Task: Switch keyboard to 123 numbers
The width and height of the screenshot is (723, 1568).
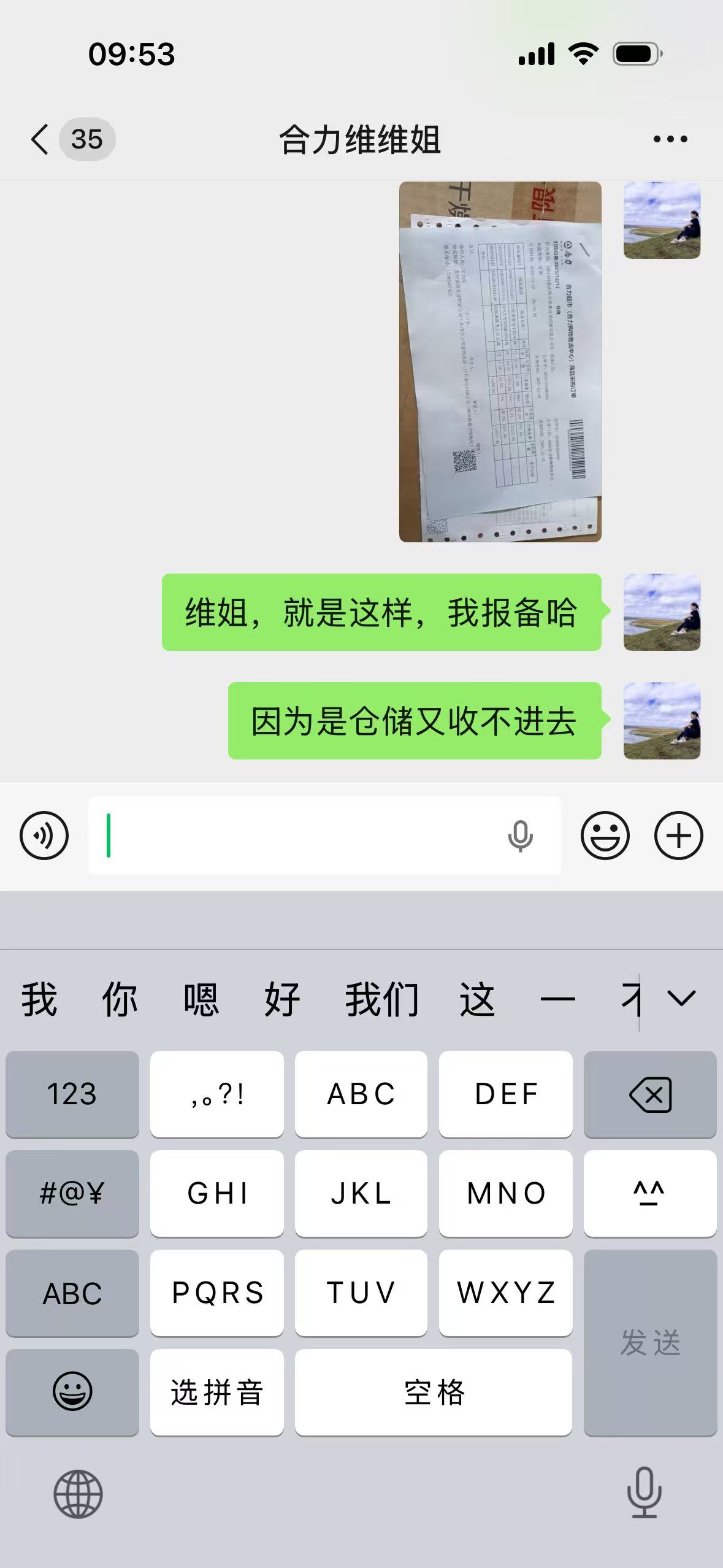Action: [x=72, y=1094]
